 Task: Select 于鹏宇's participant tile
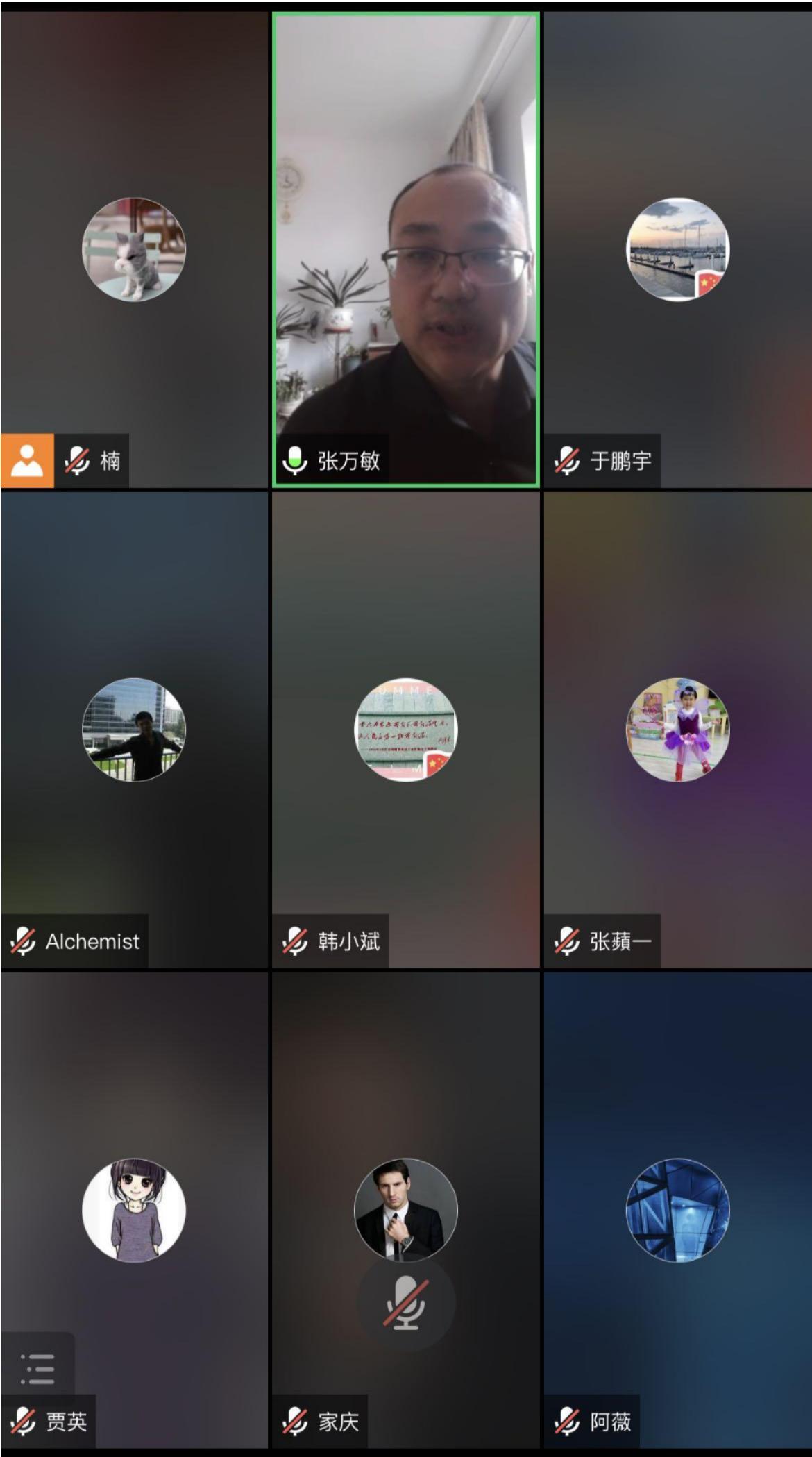(x=678, y=250)
